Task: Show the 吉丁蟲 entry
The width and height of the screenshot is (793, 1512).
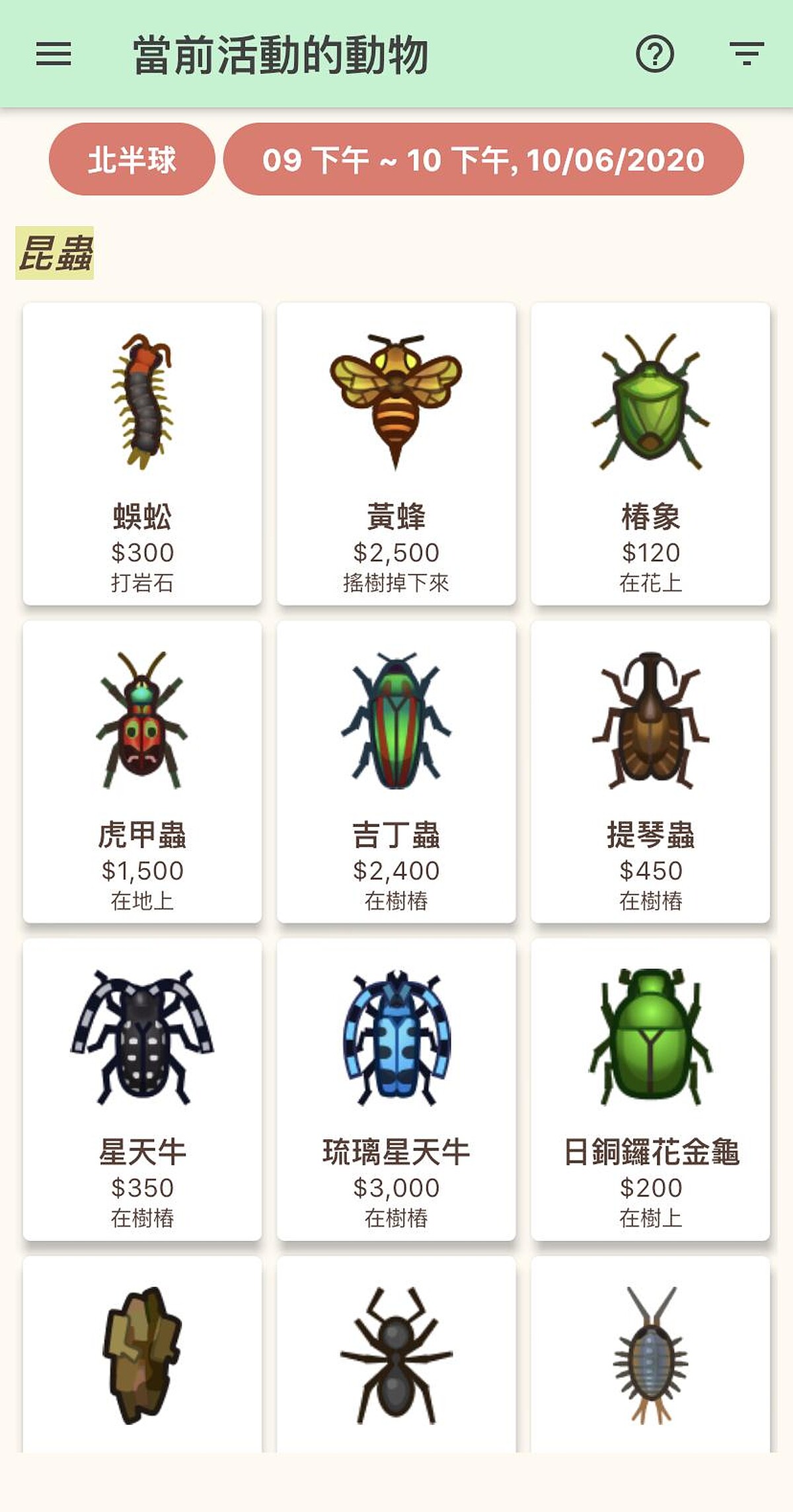Action: click(396, 771)
